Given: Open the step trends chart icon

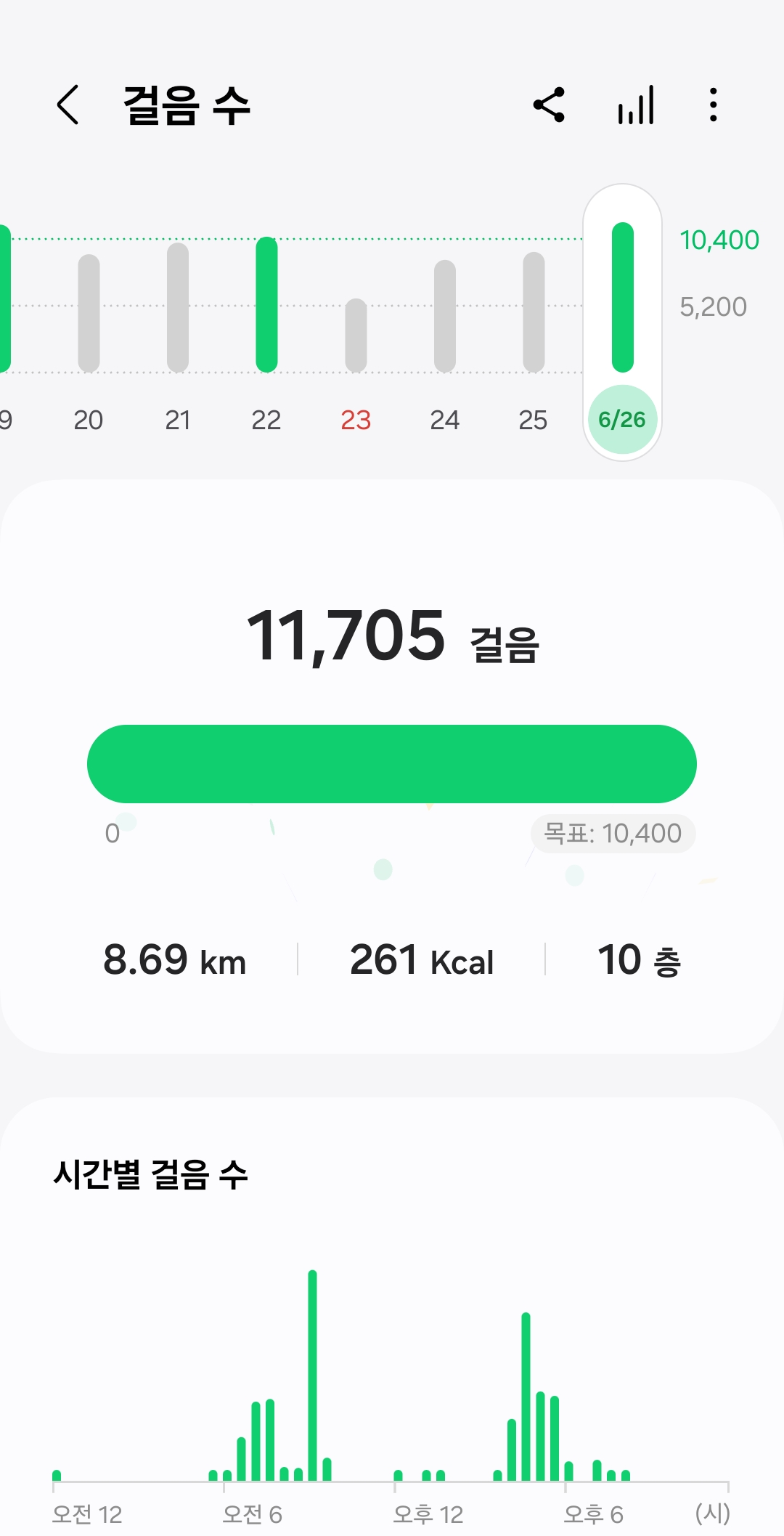Looking at the screenshot, I should [636, 105].
